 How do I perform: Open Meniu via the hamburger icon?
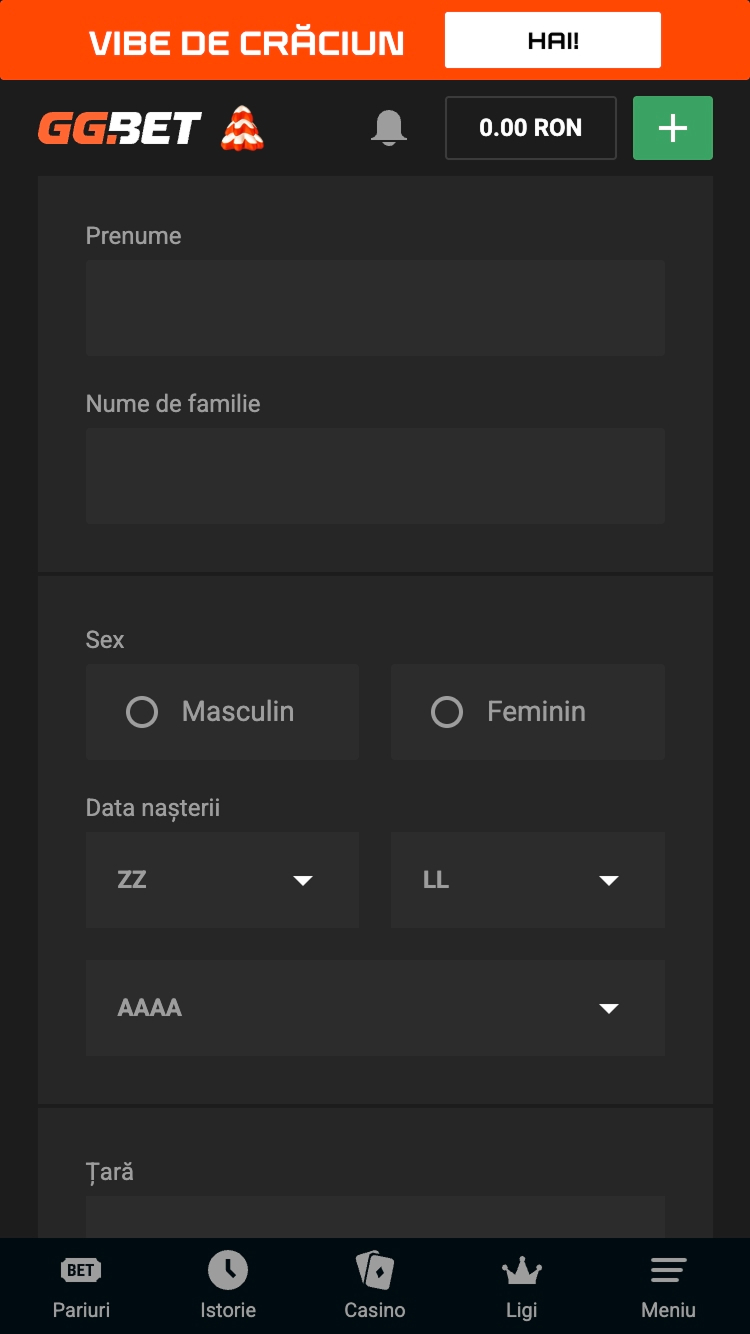(x=668, y=1270)
